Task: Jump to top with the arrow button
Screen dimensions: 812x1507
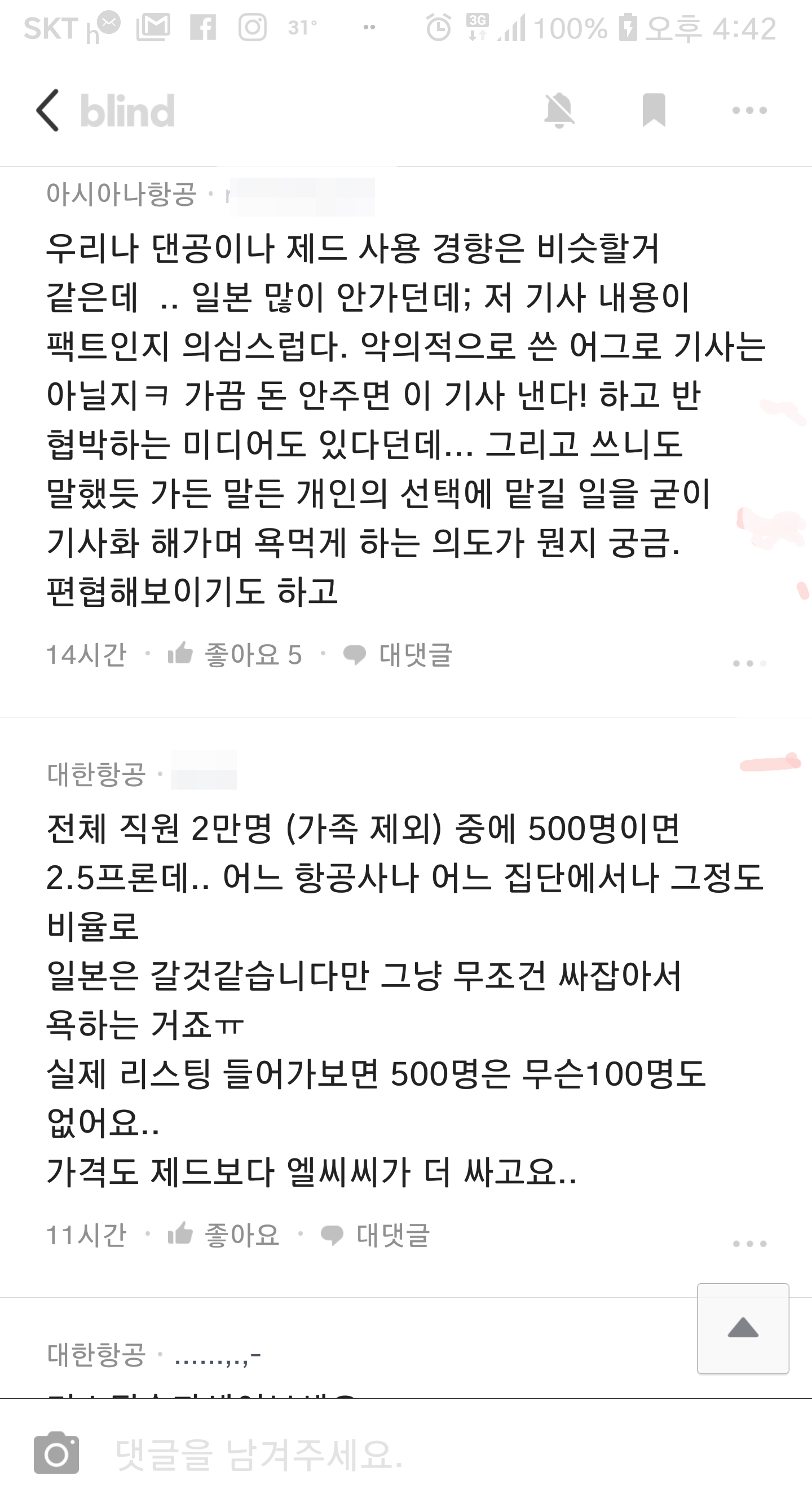Action: click(743, 1328)
